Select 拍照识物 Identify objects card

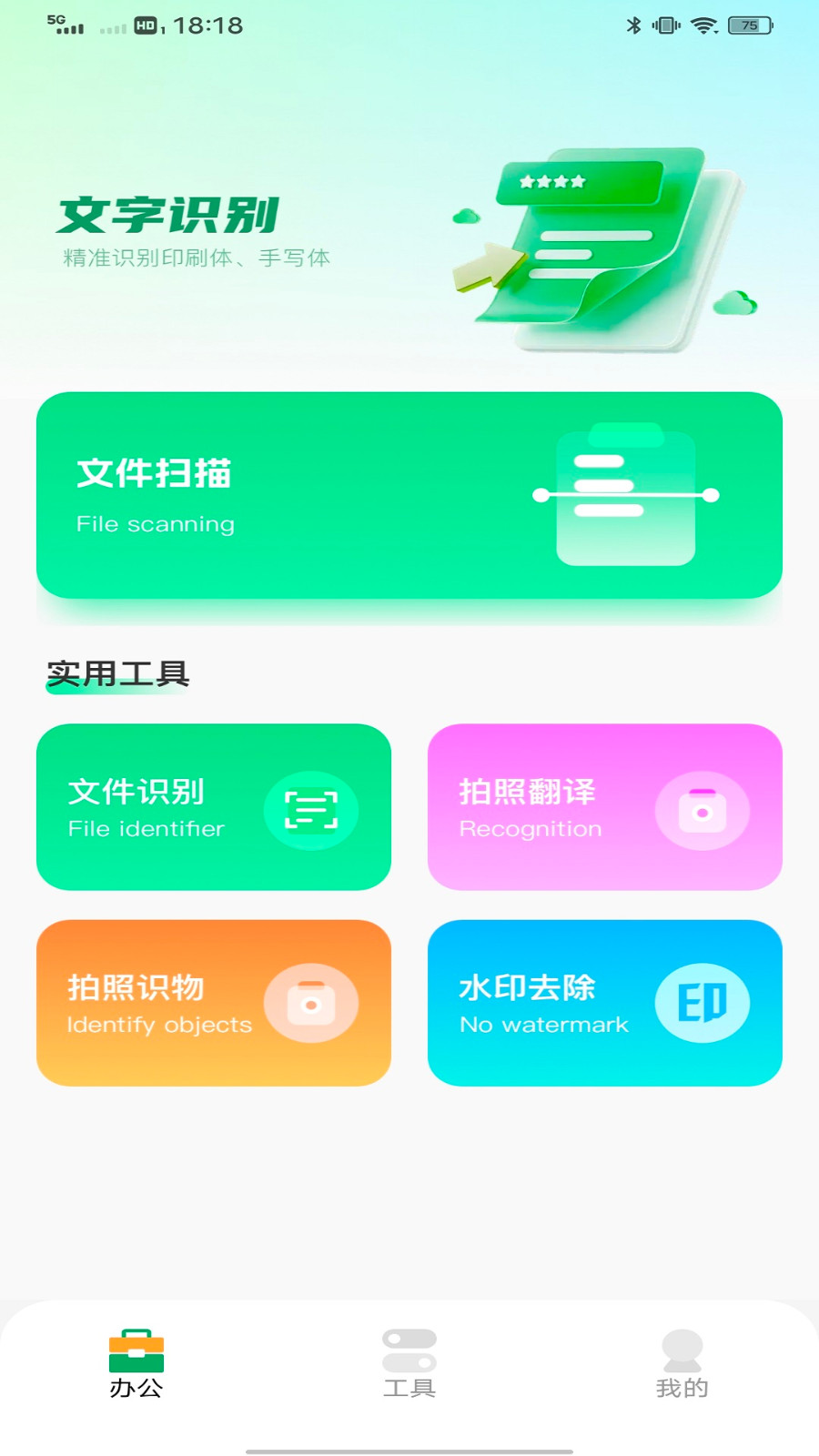(x=214, y=1003)
